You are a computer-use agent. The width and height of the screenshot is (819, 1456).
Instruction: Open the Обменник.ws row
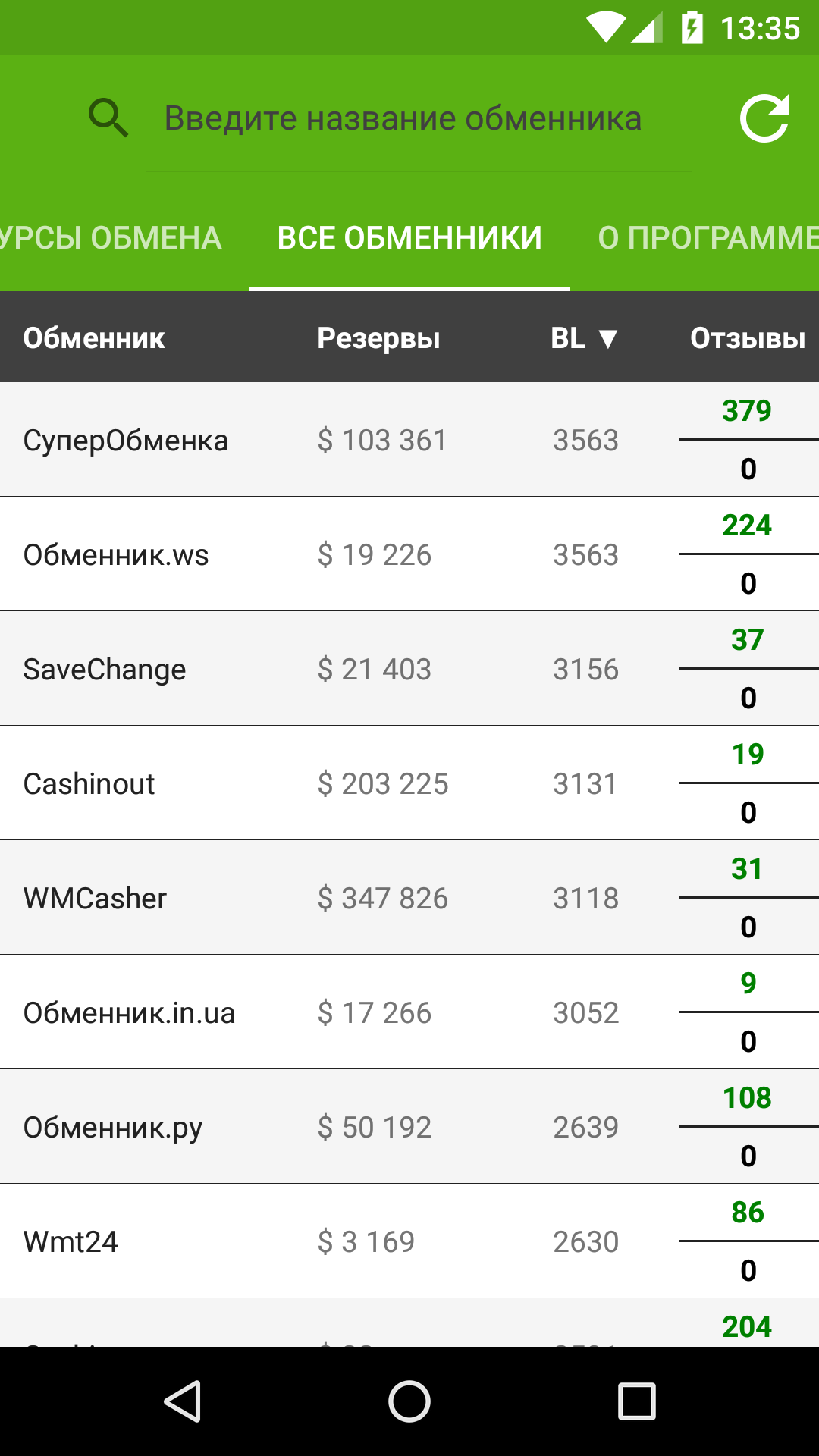point(409,554)
